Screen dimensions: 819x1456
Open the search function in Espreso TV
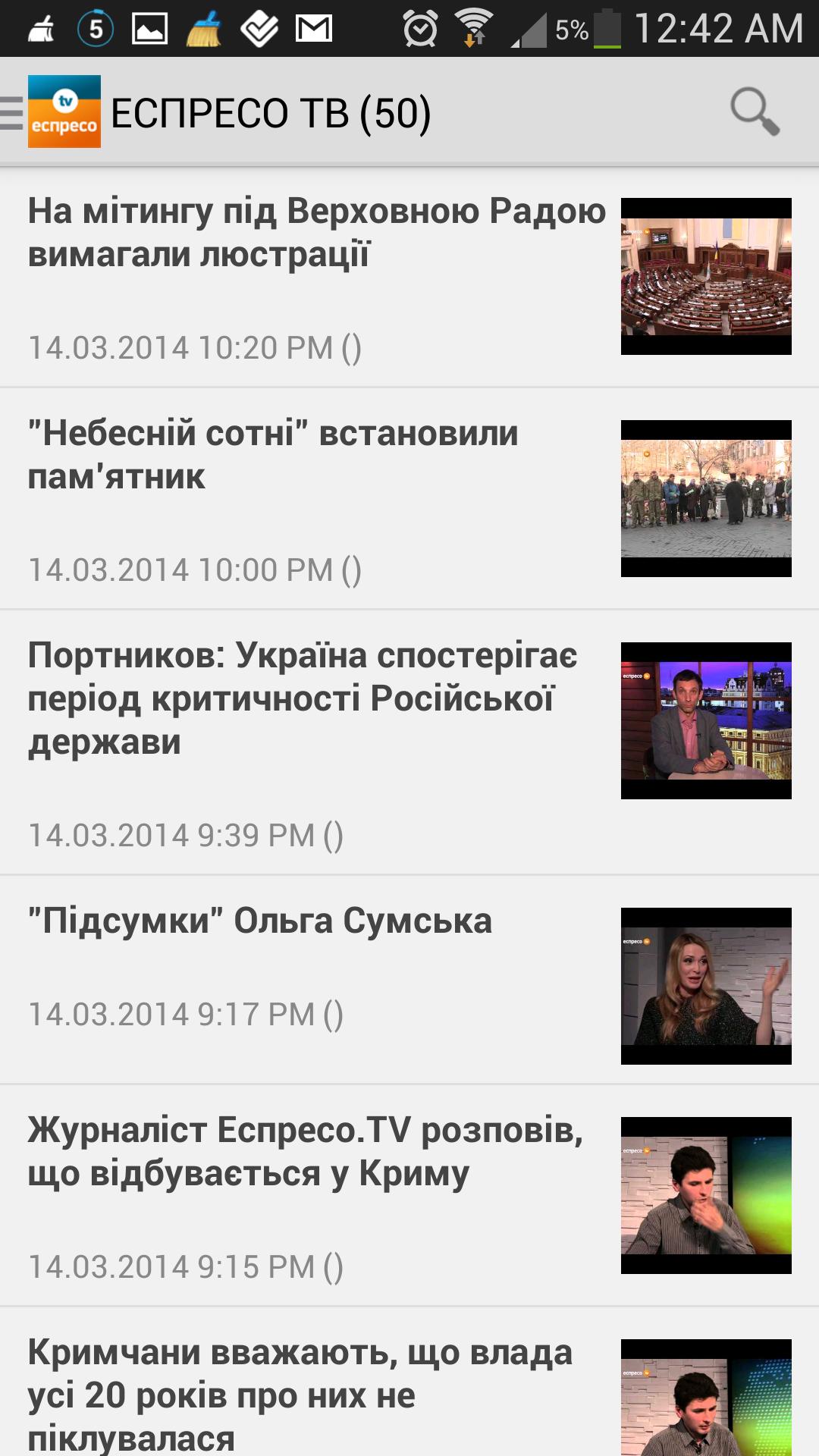755,111
